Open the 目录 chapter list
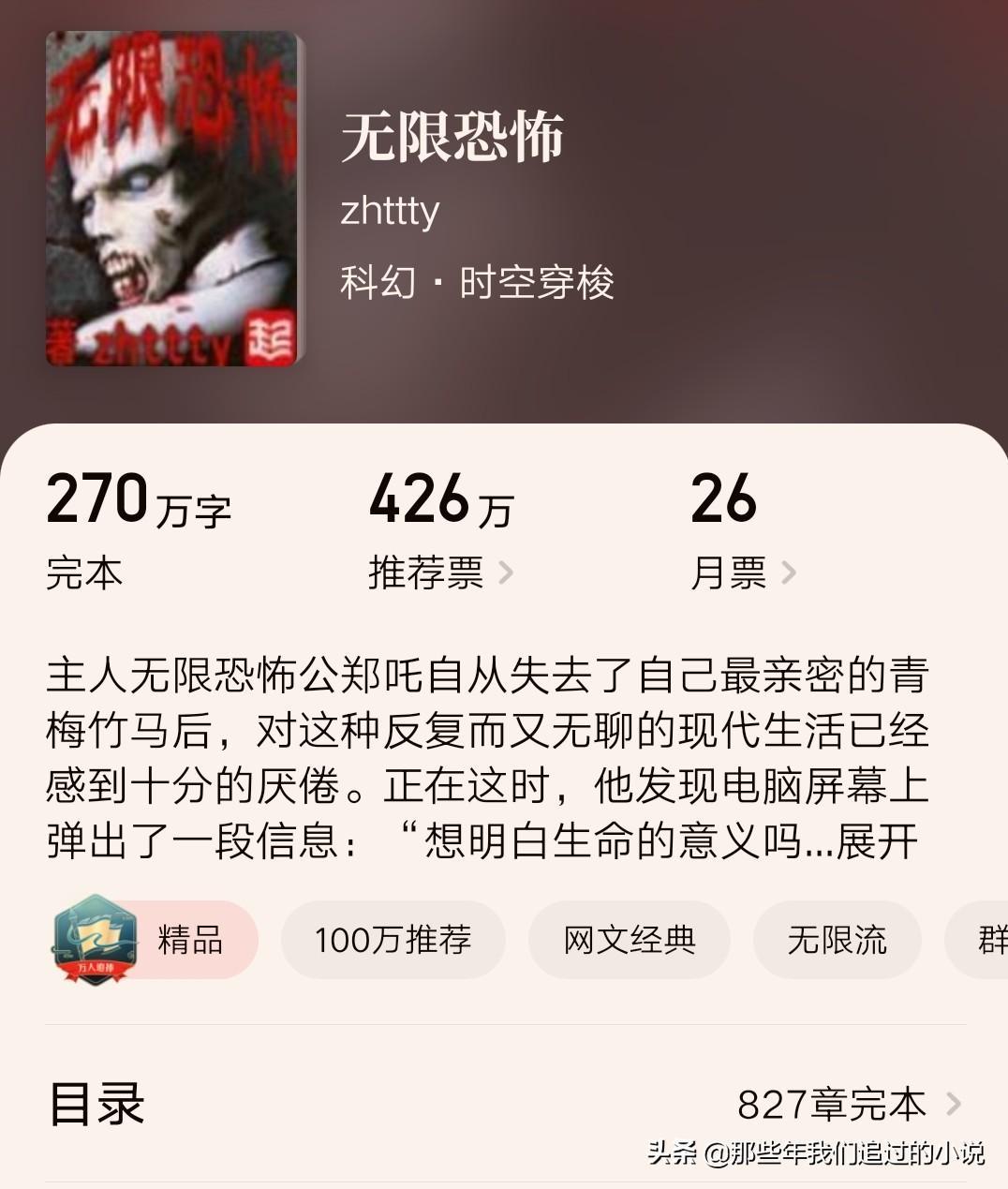The width and height of the screenshot is (1008, 1189). (x=504, y=1104)
